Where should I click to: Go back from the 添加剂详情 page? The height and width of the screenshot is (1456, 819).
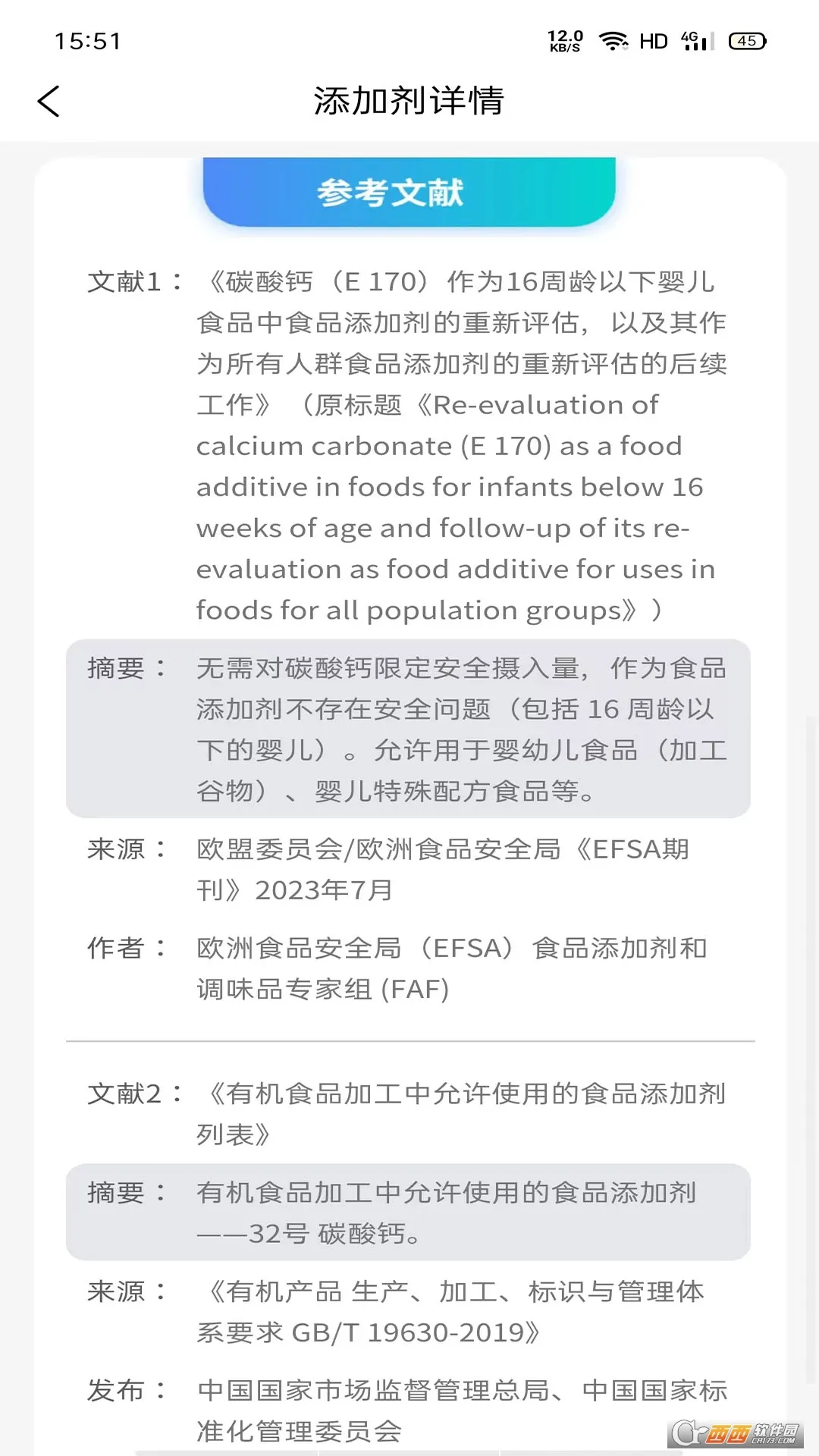click(x=49, y=101)
